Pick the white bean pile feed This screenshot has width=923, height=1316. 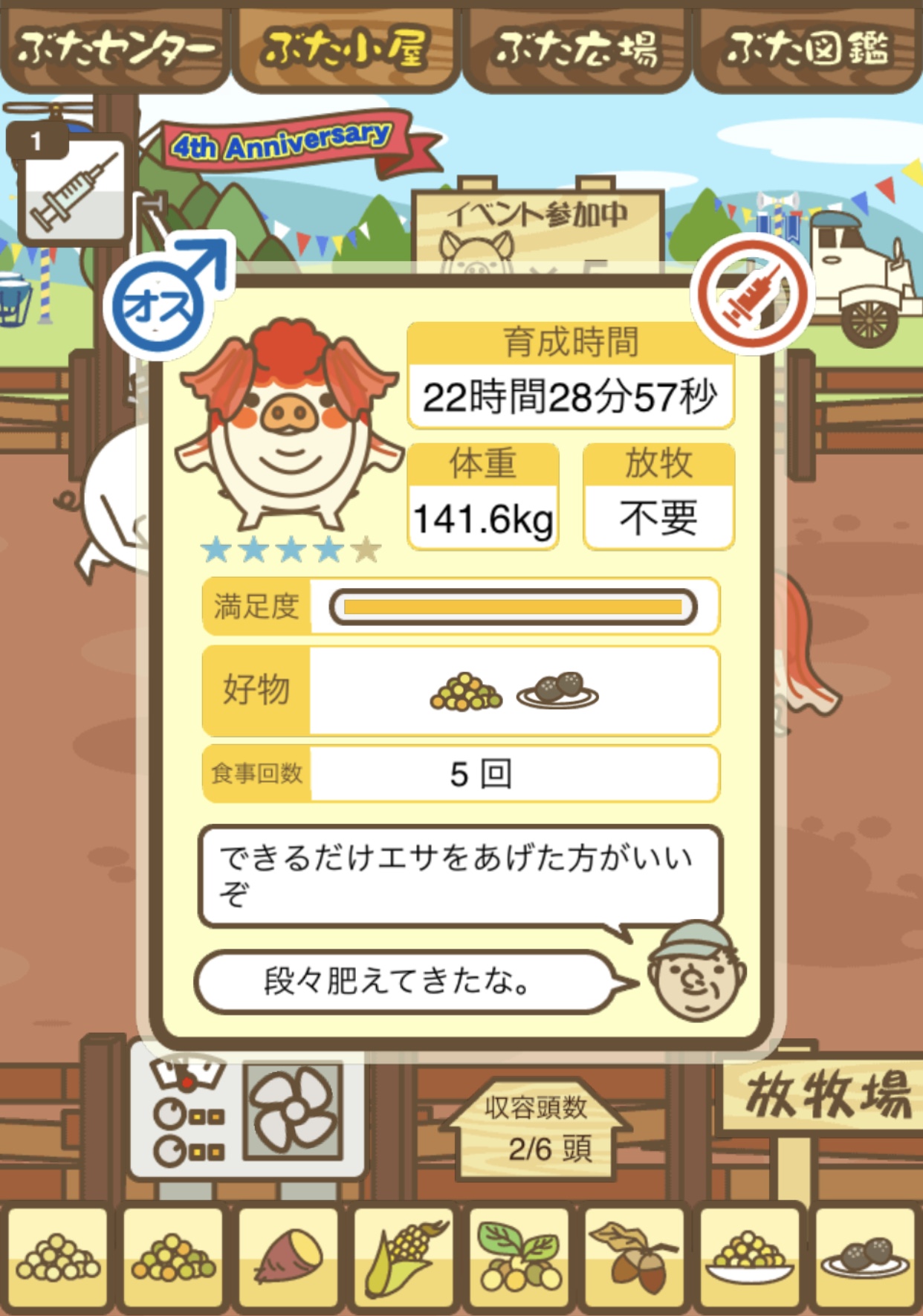58,1258
